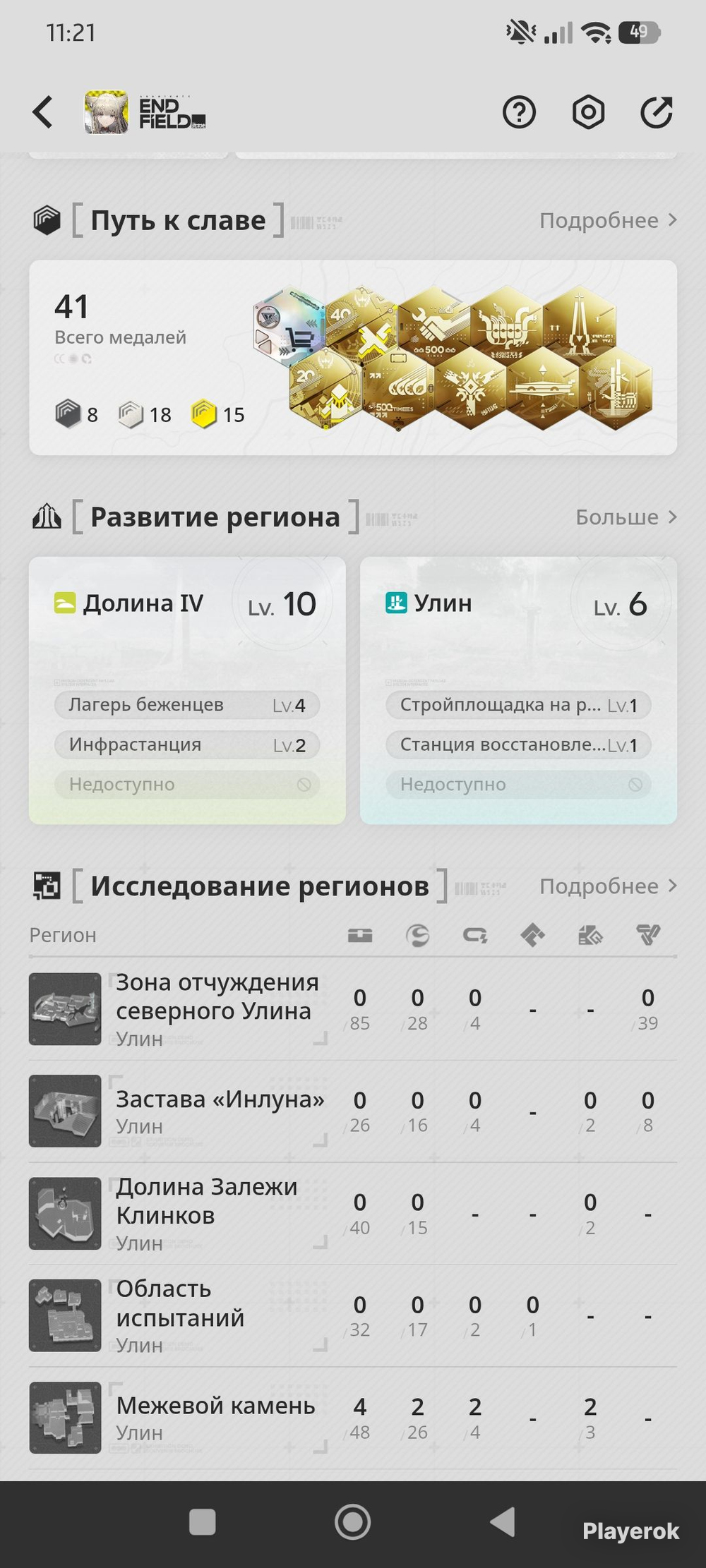
Task: Select the Область испытаний row
Action: 353,1316
